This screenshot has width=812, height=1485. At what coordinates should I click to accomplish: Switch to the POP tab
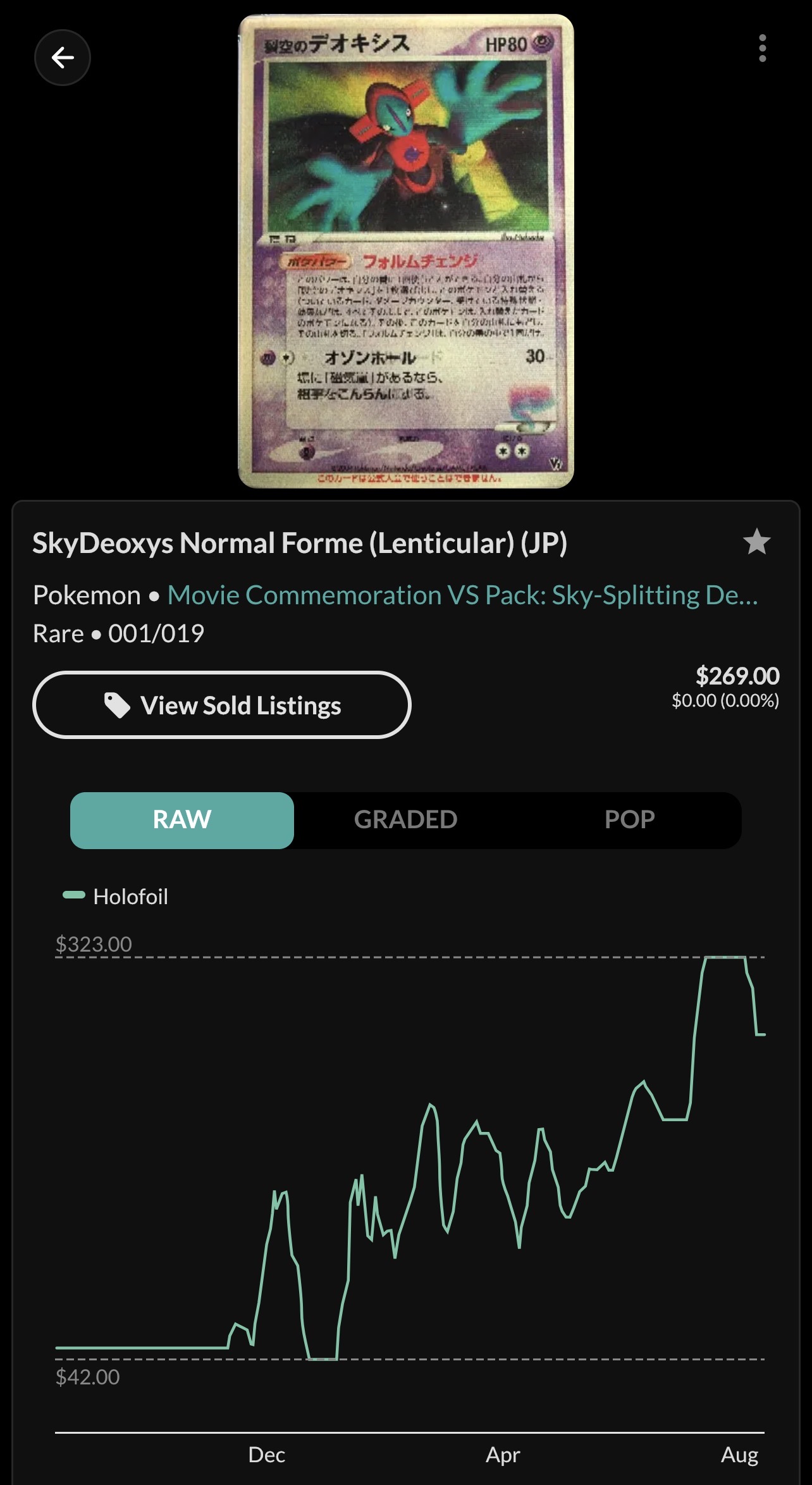(x=629, y=820)
